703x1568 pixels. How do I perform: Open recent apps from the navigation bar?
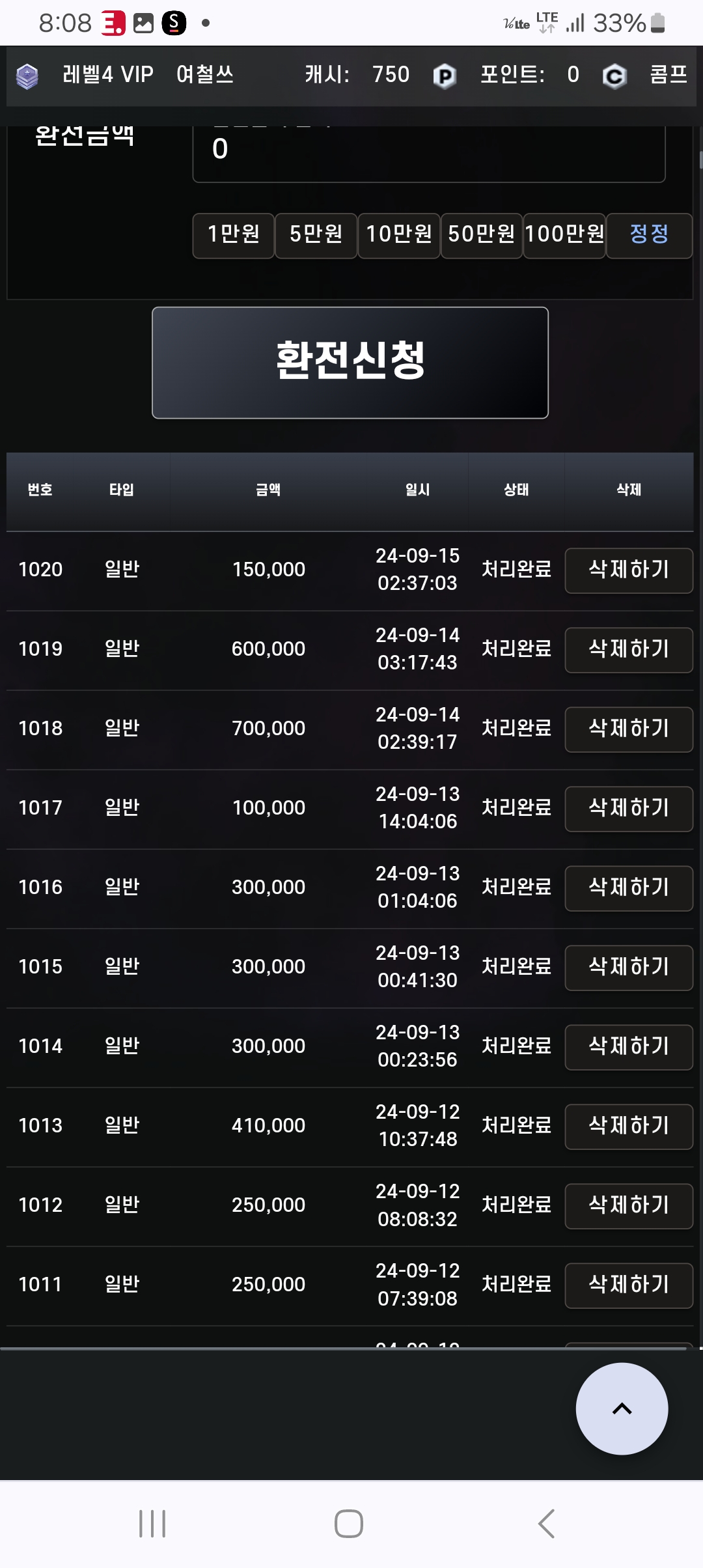152,1524
